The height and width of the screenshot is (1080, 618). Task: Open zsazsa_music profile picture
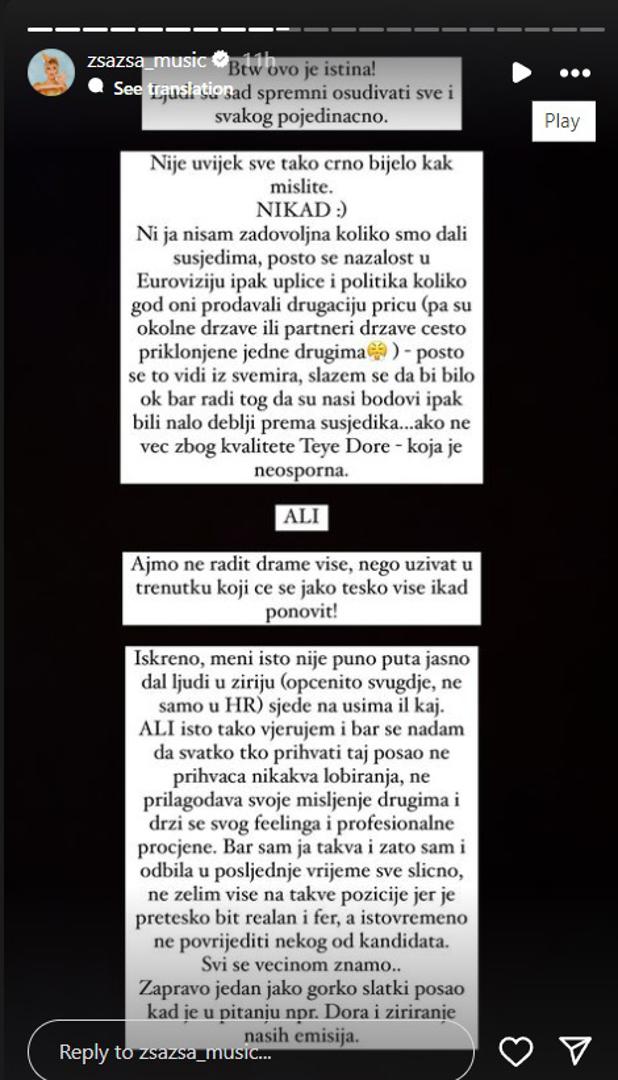[51, 72]
